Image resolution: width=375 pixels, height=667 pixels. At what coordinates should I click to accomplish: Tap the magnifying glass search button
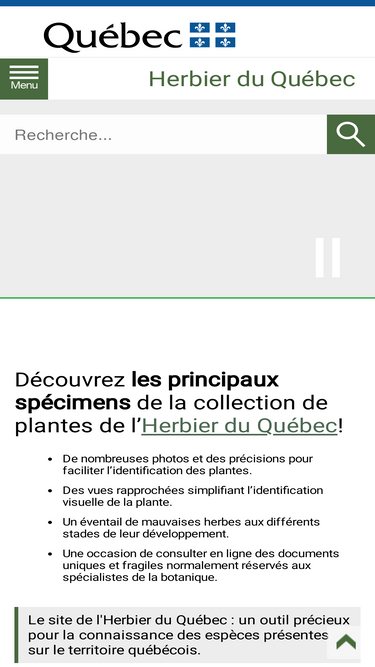coord(351,134)
